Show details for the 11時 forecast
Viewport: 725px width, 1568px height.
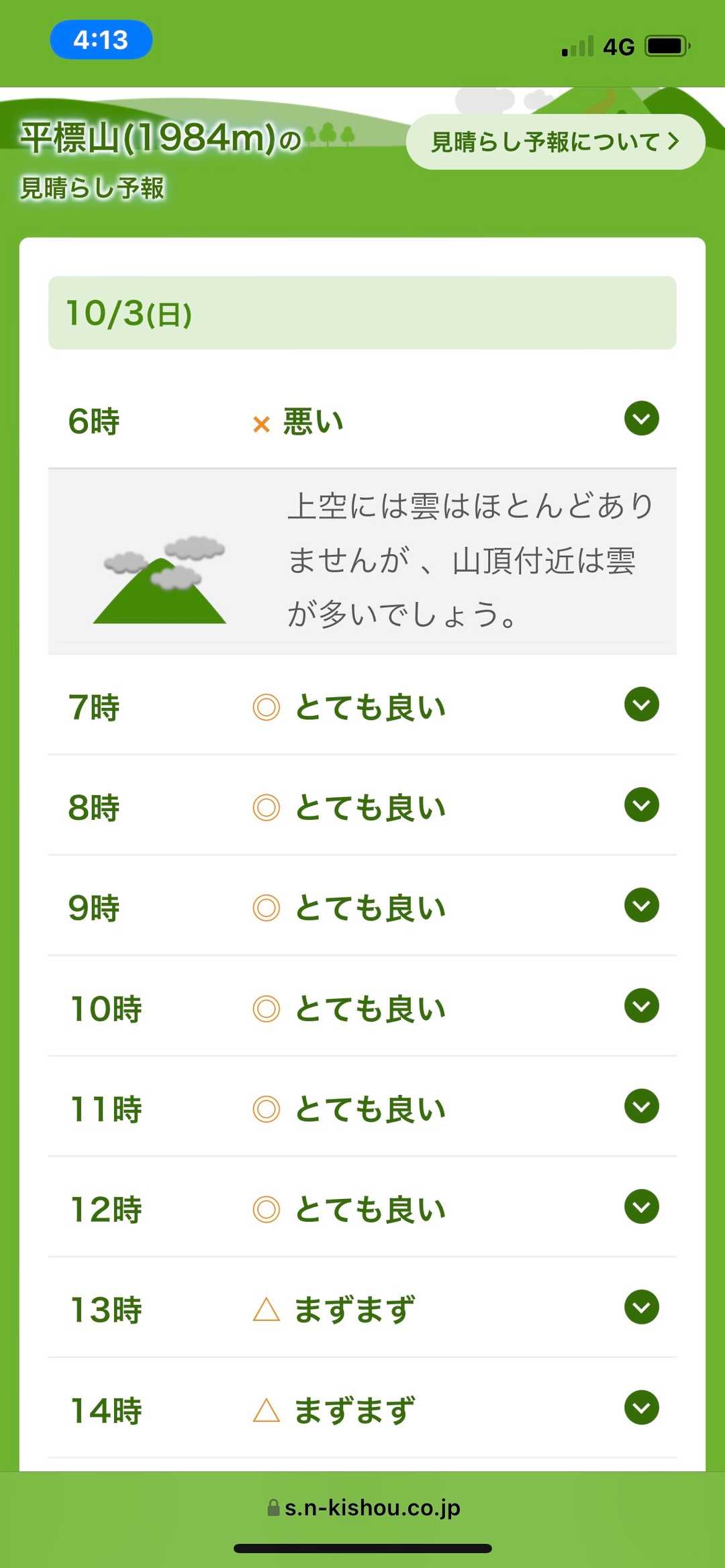coord(641,1106)
